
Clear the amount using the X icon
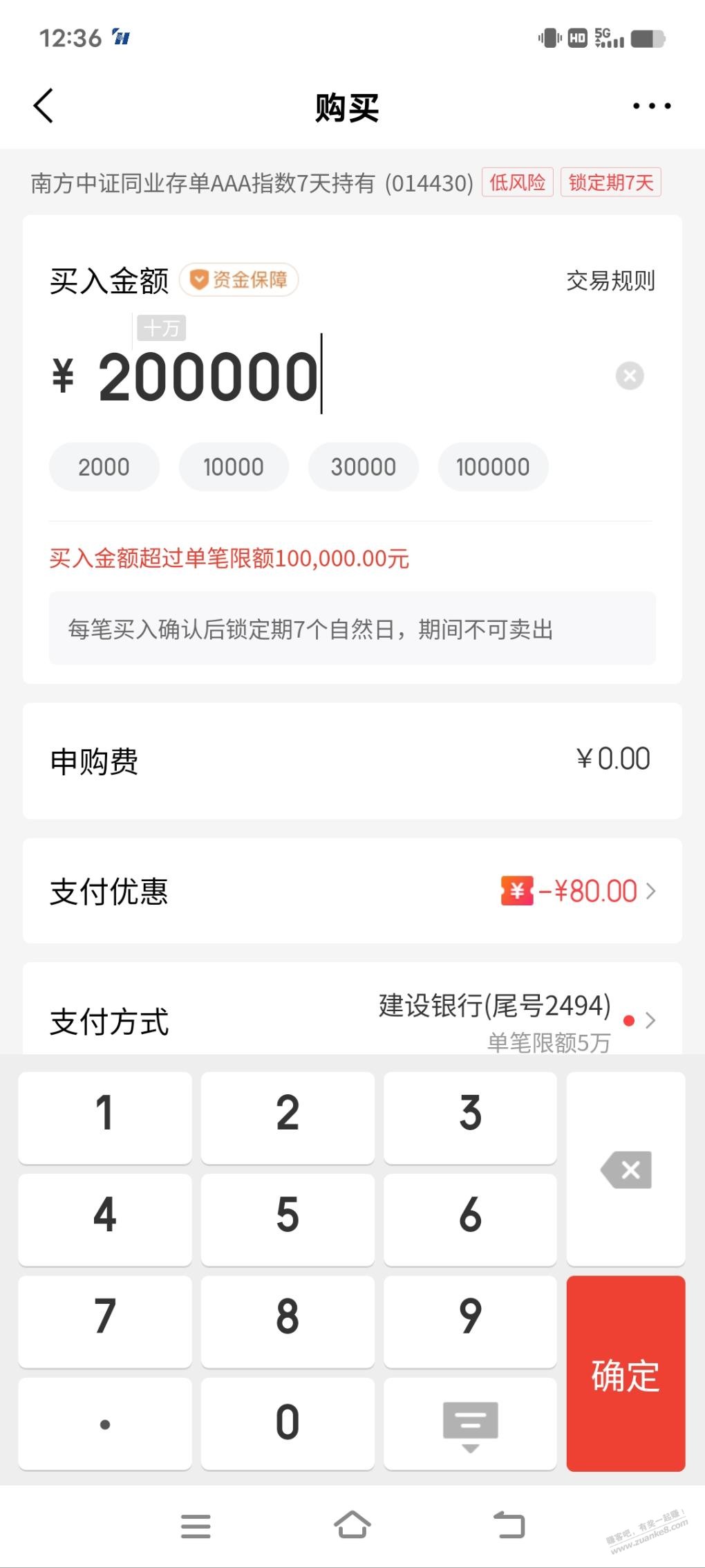pyautogui.click(x=628, y=375)
